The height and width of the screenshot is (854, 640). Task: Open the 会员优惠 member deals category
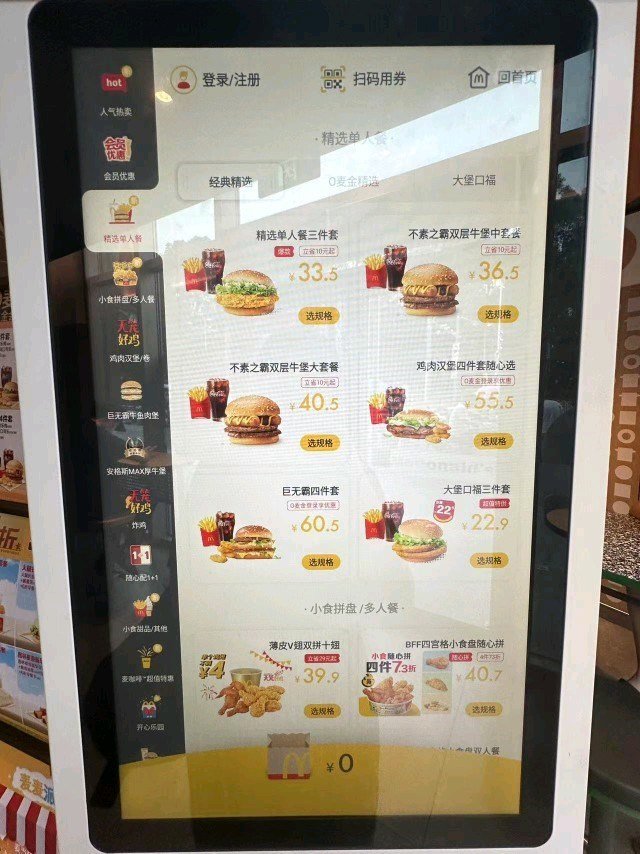(118, 158)
